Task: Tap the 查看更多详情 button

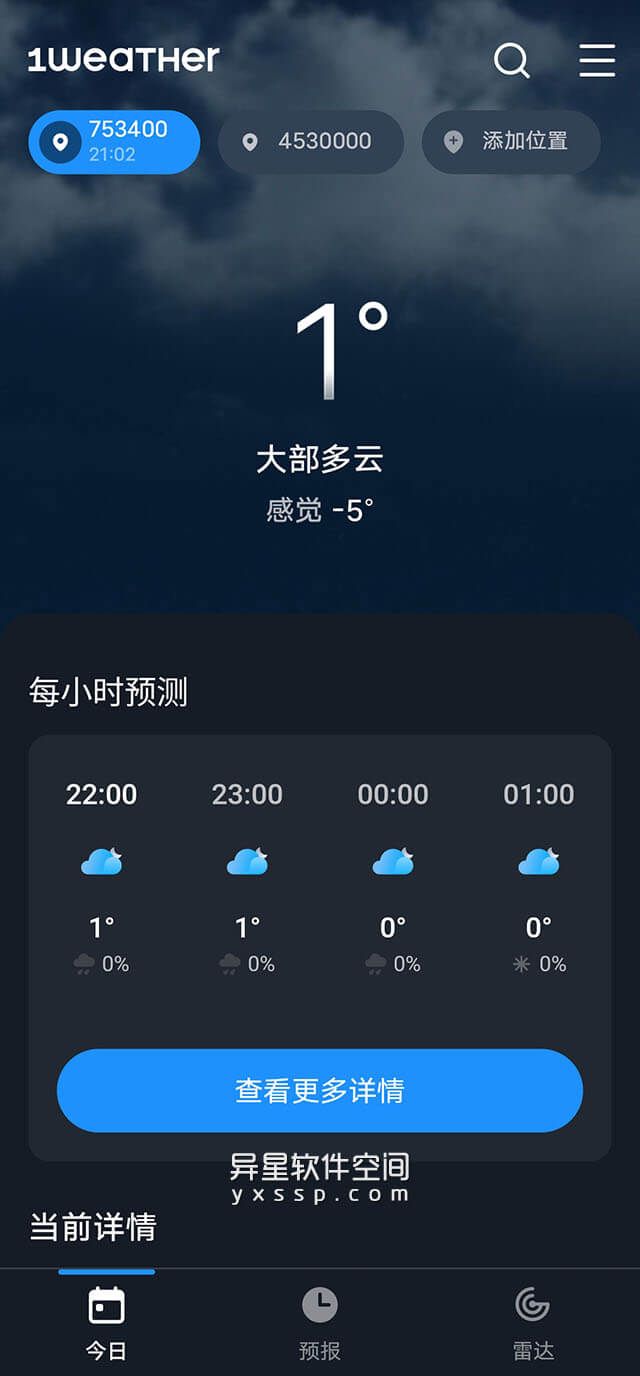Action: click(320, 1090)
